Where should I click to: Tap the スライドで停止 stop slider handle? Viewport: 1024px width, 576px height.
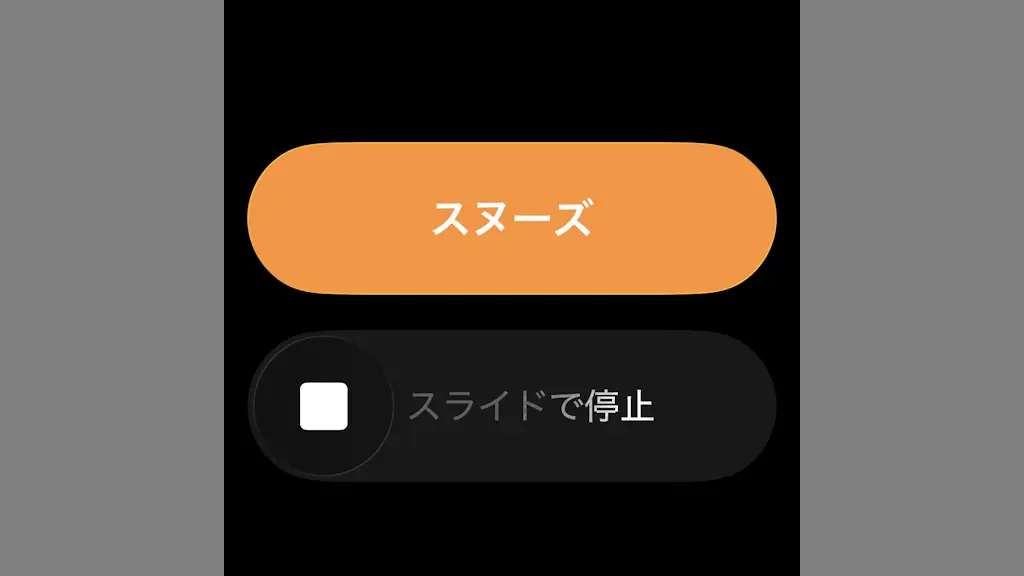pyautogui.click(x=323, y=406)
